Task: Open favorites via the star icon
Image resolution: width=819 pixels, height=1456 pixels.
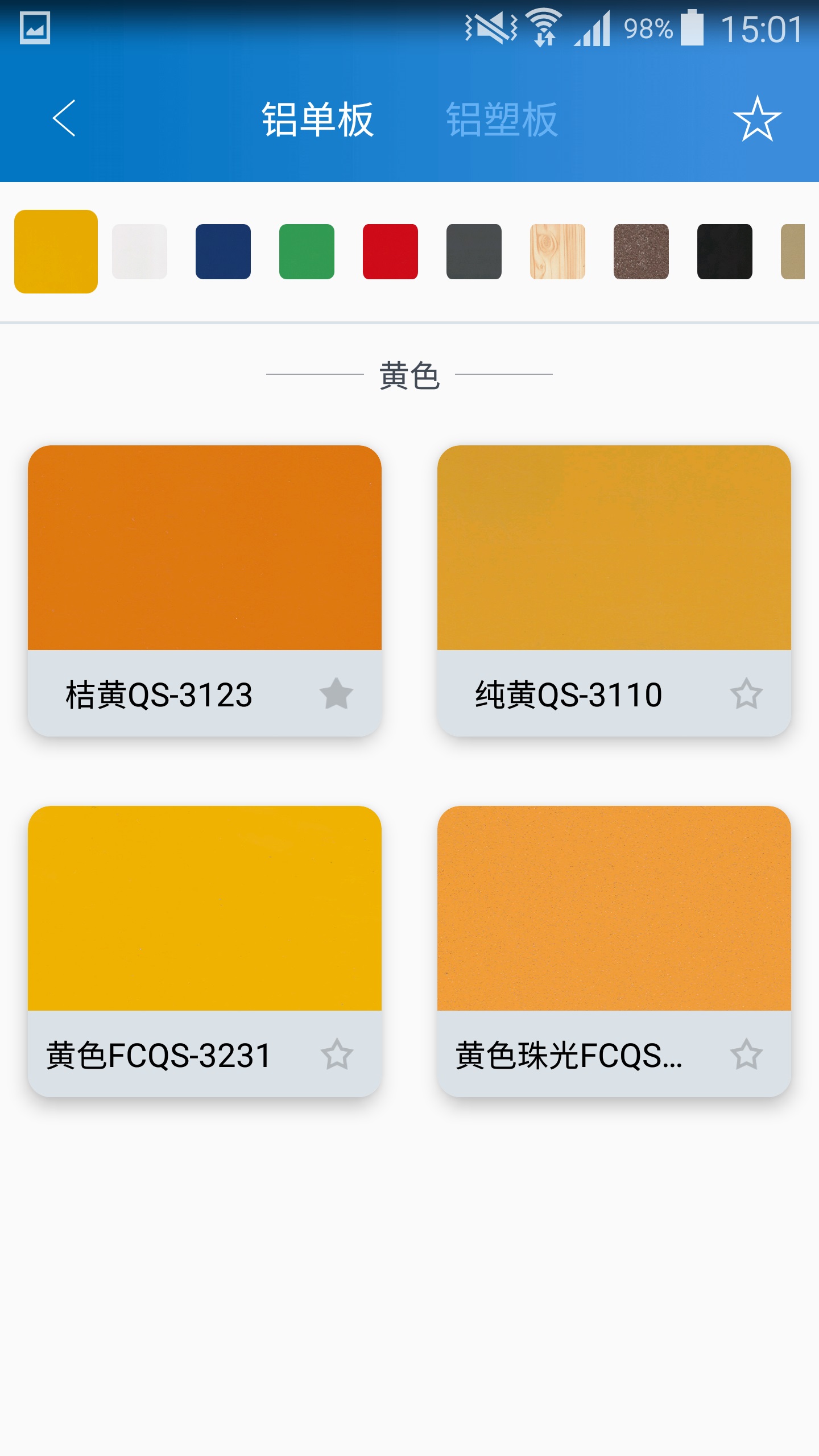Action: (758, 119)
